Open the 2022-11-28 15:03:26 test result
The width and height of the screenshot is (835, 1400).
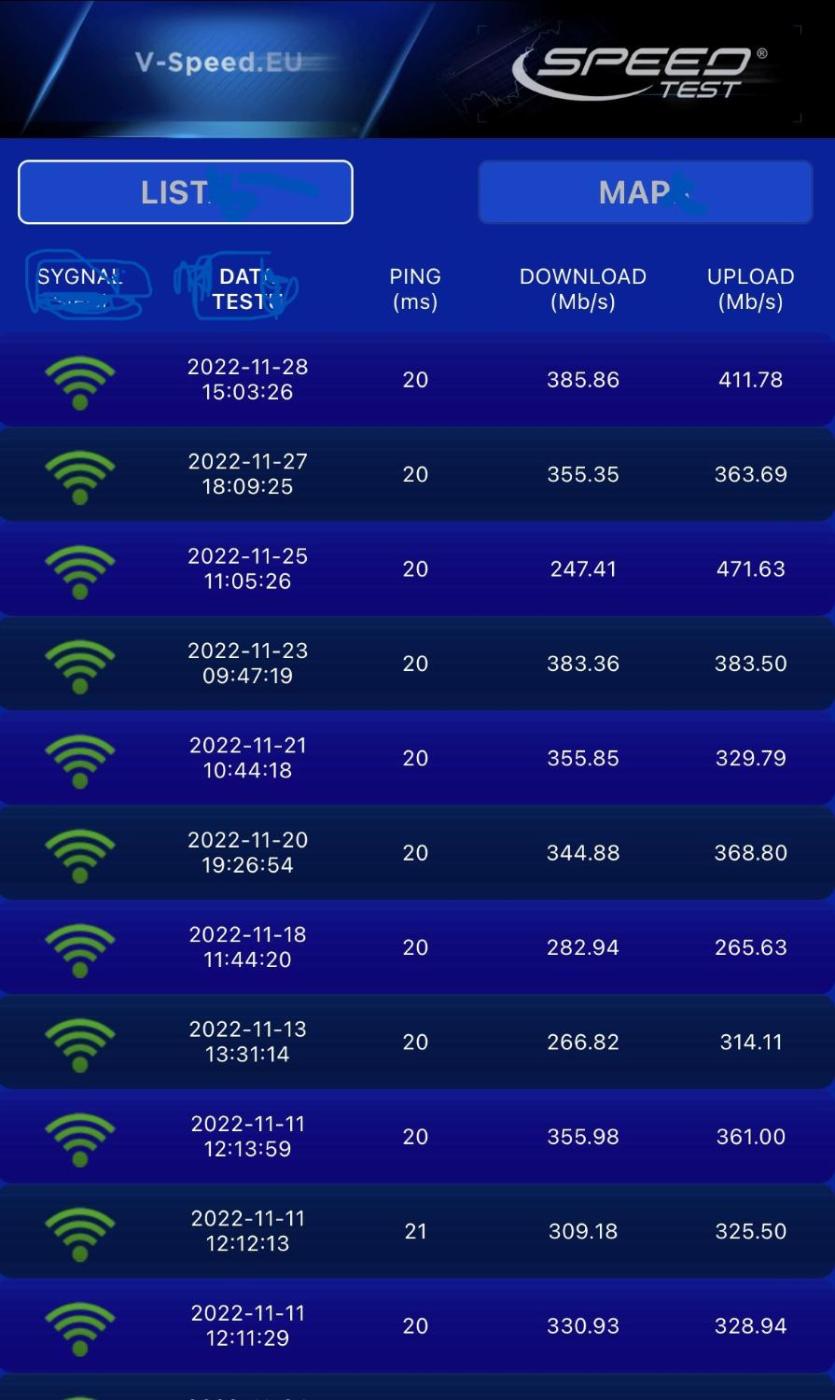(x=417, y=380)
